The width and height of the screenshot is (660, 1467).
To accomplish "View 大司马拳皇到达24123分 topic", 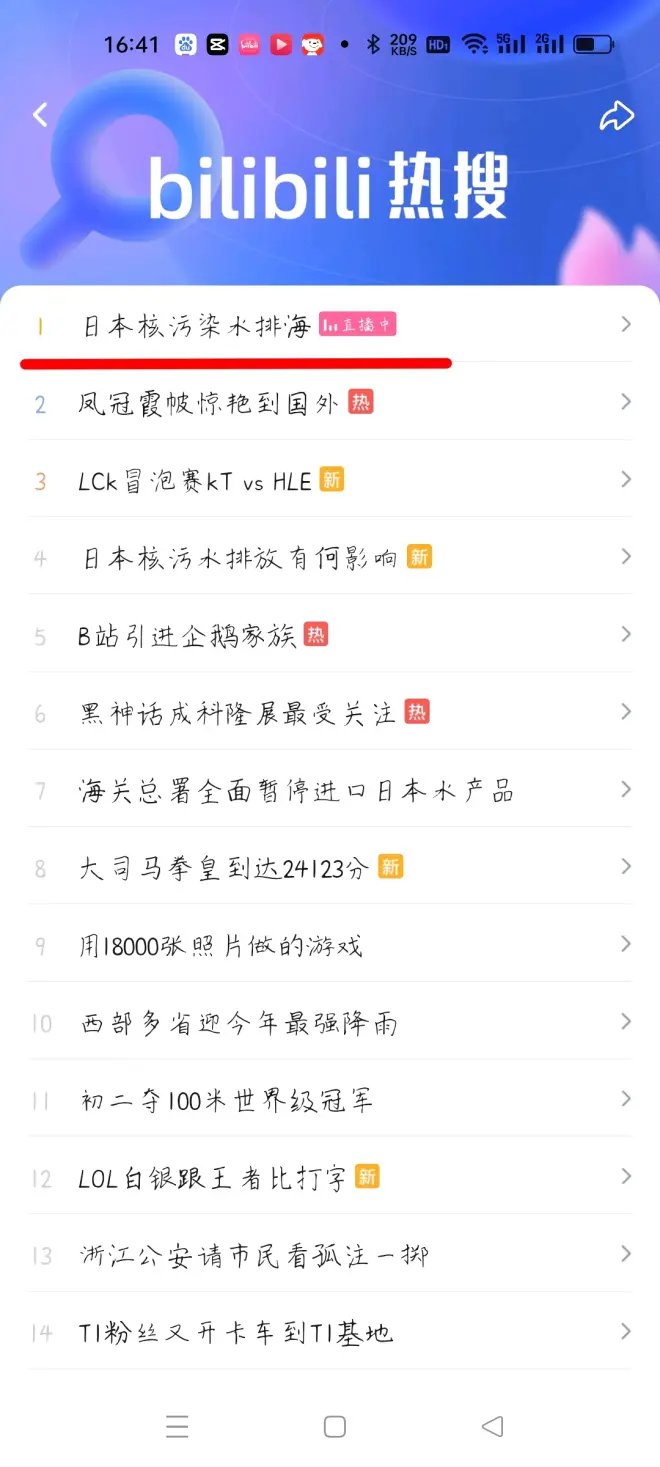I will [x=224, y=868].
